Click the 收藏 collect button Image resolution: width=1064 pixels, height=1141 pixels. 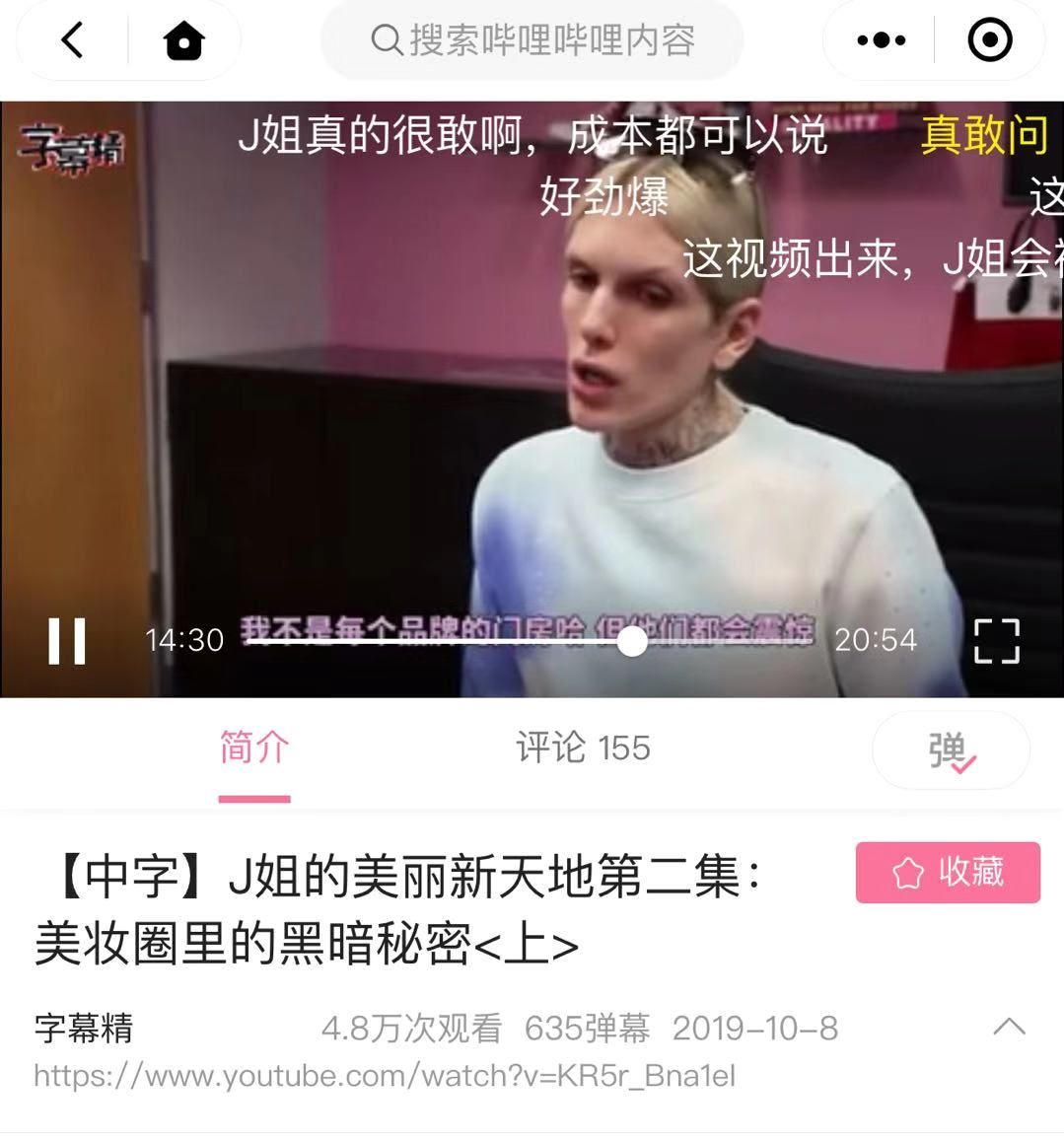948,872
